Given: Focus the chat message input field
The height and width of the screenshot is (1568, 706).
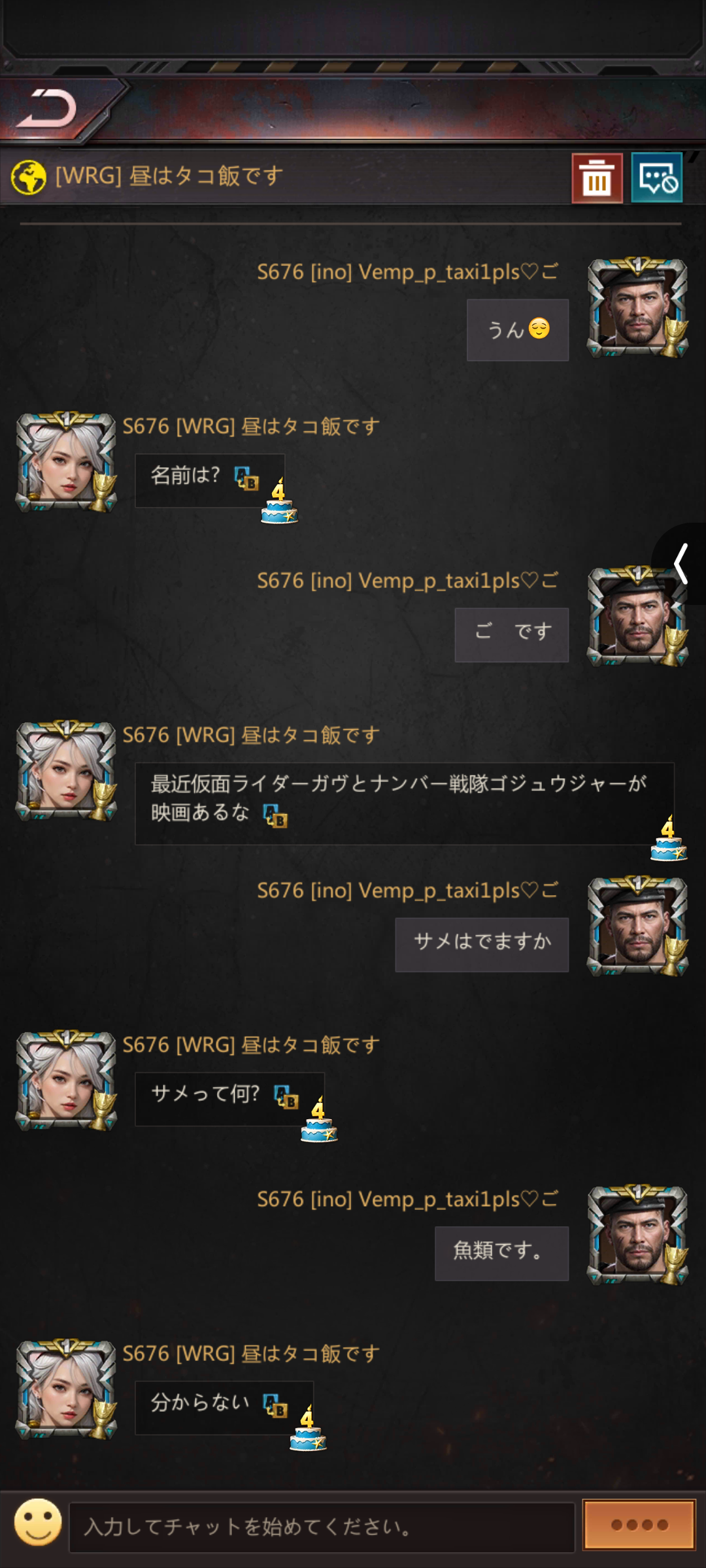Looking at the screenshot, I should point(320,1527).
